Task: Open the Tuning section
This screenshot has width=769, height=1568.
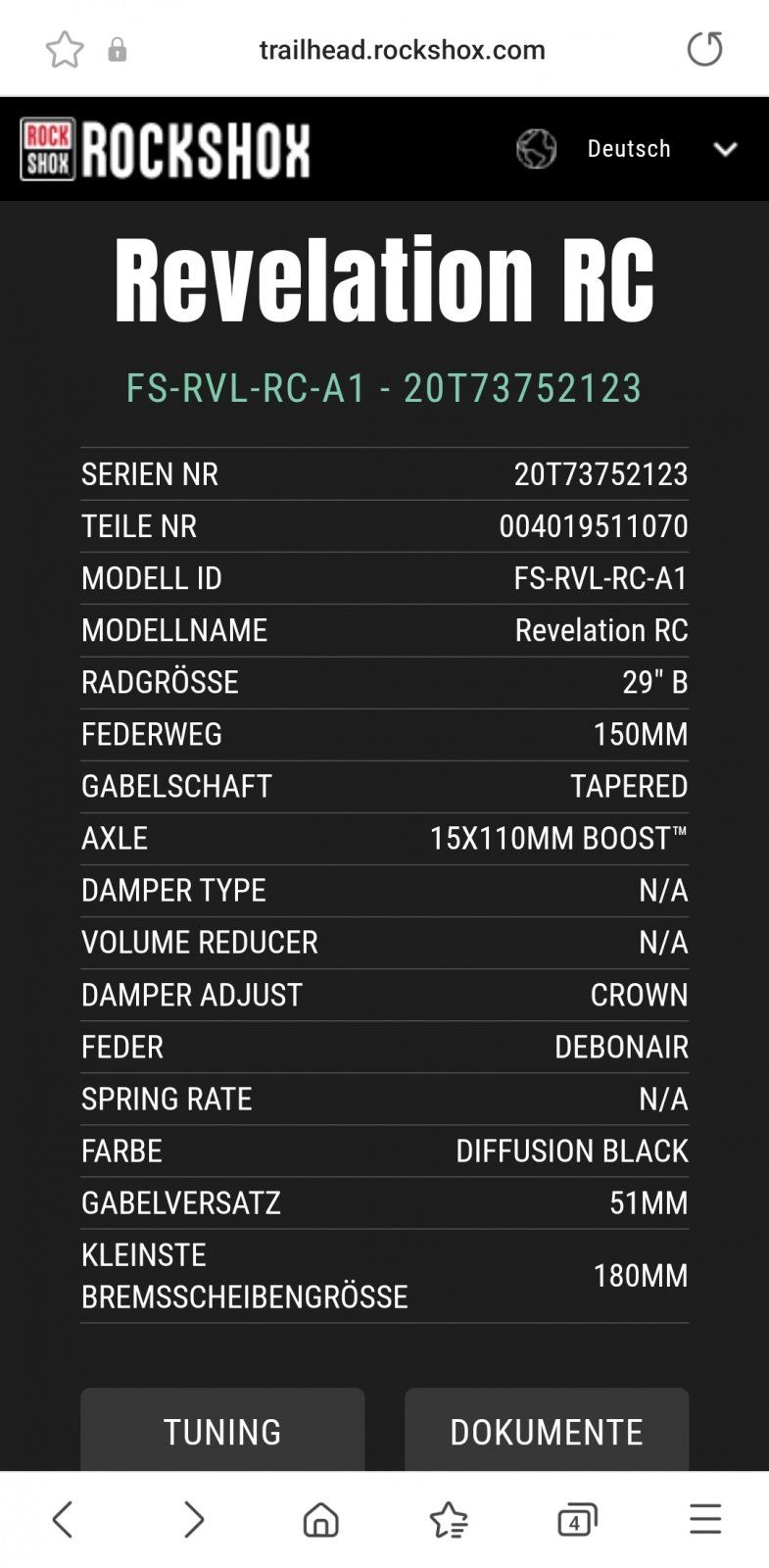Action: [x=222, y=1430]
